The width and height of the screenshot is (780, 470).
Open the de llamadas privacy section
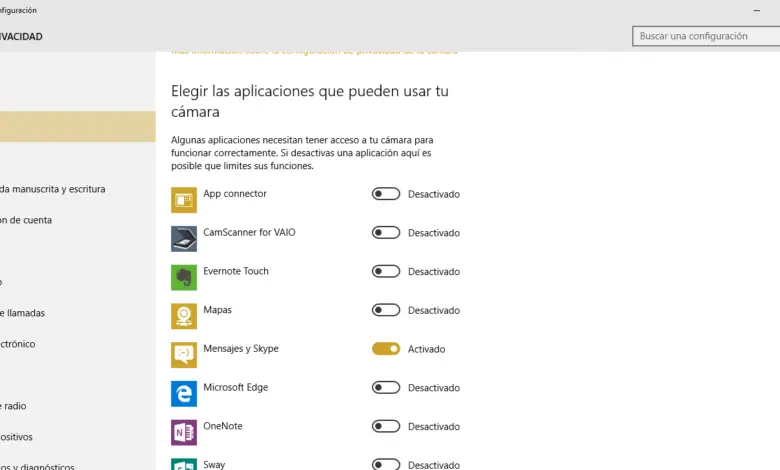click(x=23, y=313)
